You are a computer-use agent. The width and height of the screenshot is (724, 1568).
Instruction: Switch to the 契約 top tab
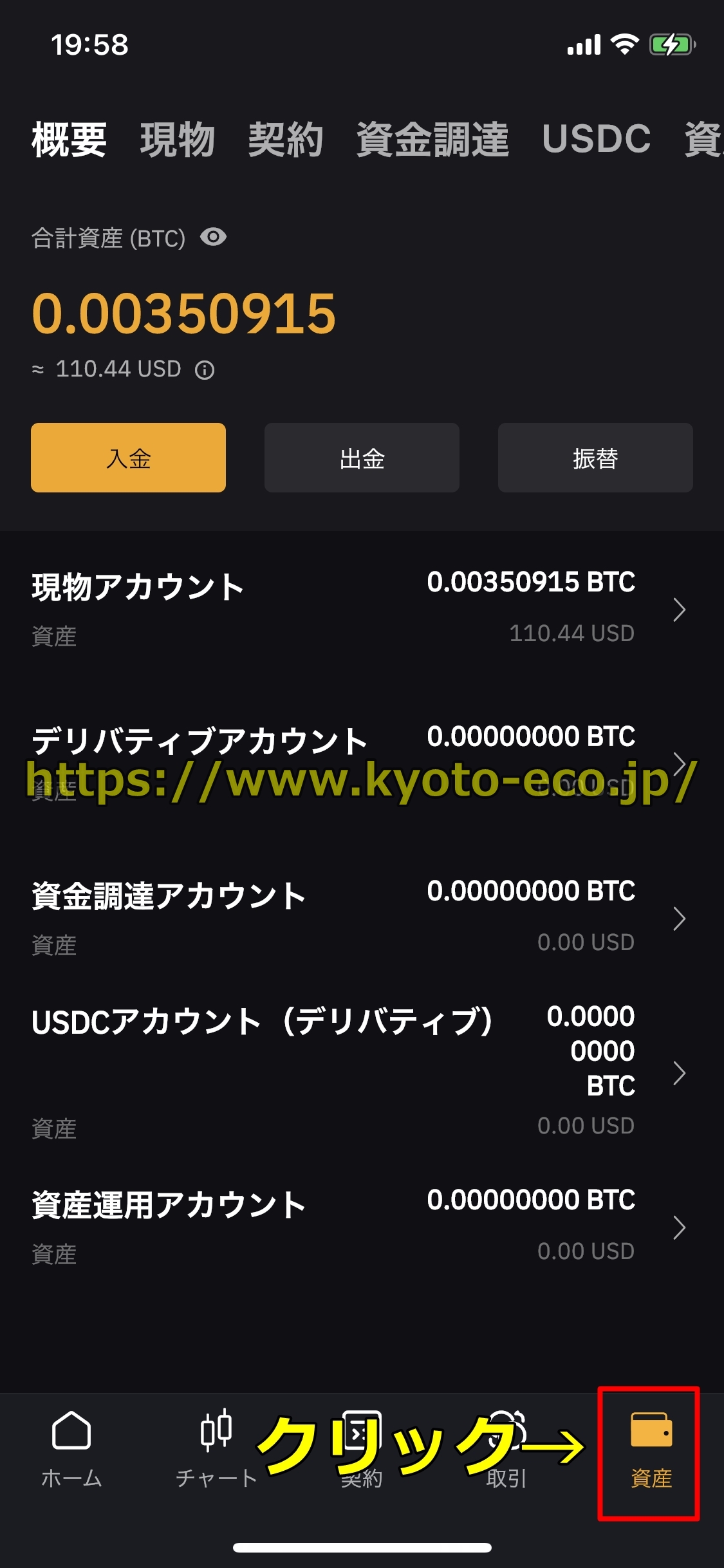tap(285, 139)
